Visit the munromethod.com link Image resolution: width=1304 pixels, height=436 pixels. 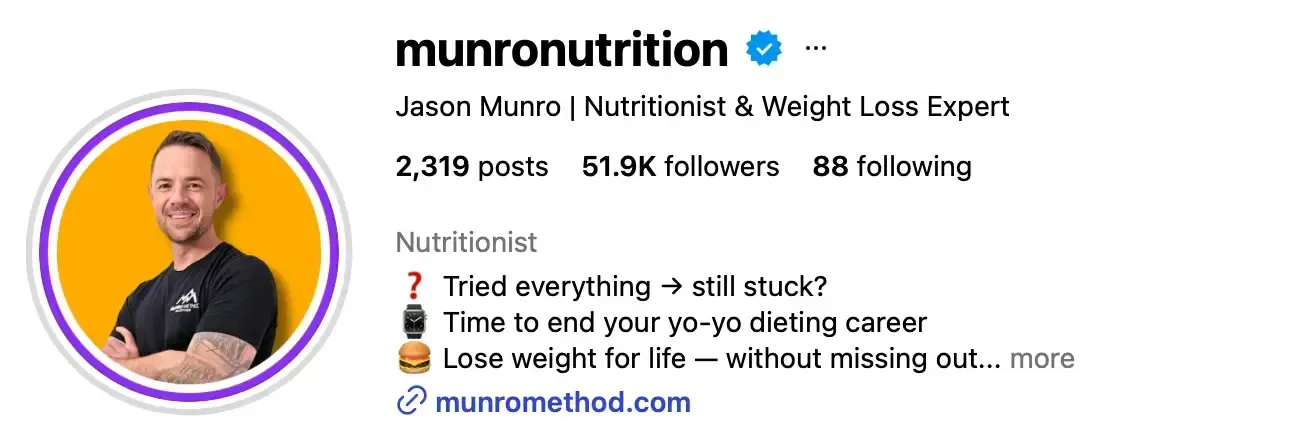pyautogui.click(x=562, y=403)
